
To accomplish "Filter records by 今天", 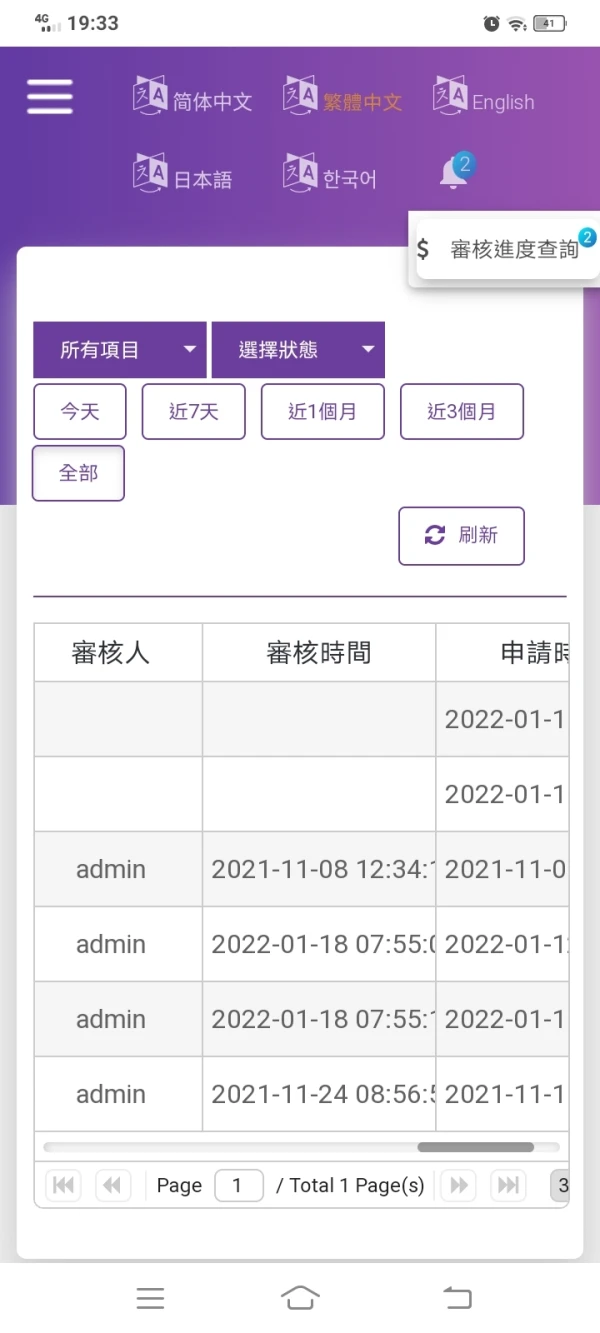I will 80,411.
